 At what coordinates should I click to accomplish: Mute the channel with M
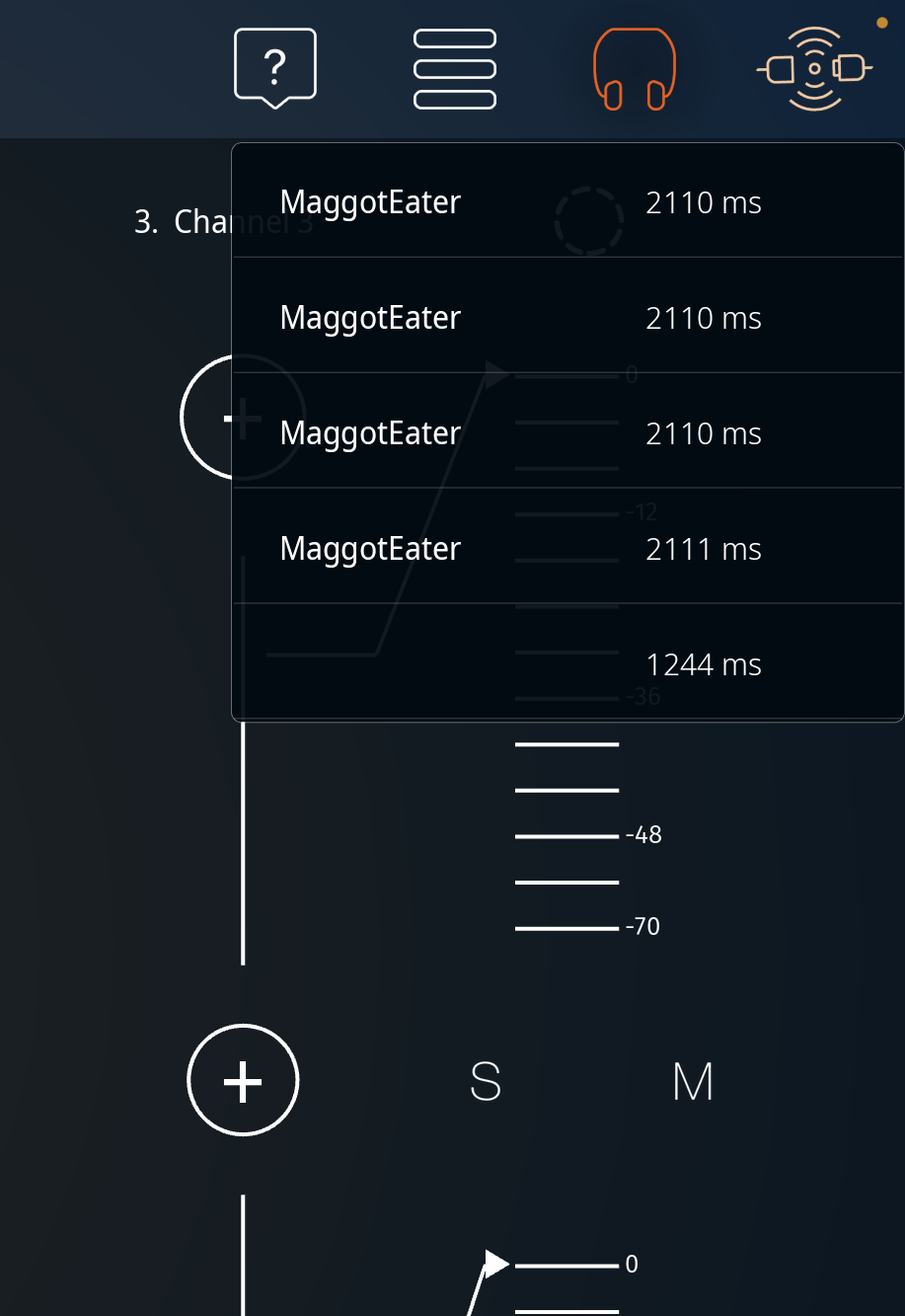[x=693, y=1082]
